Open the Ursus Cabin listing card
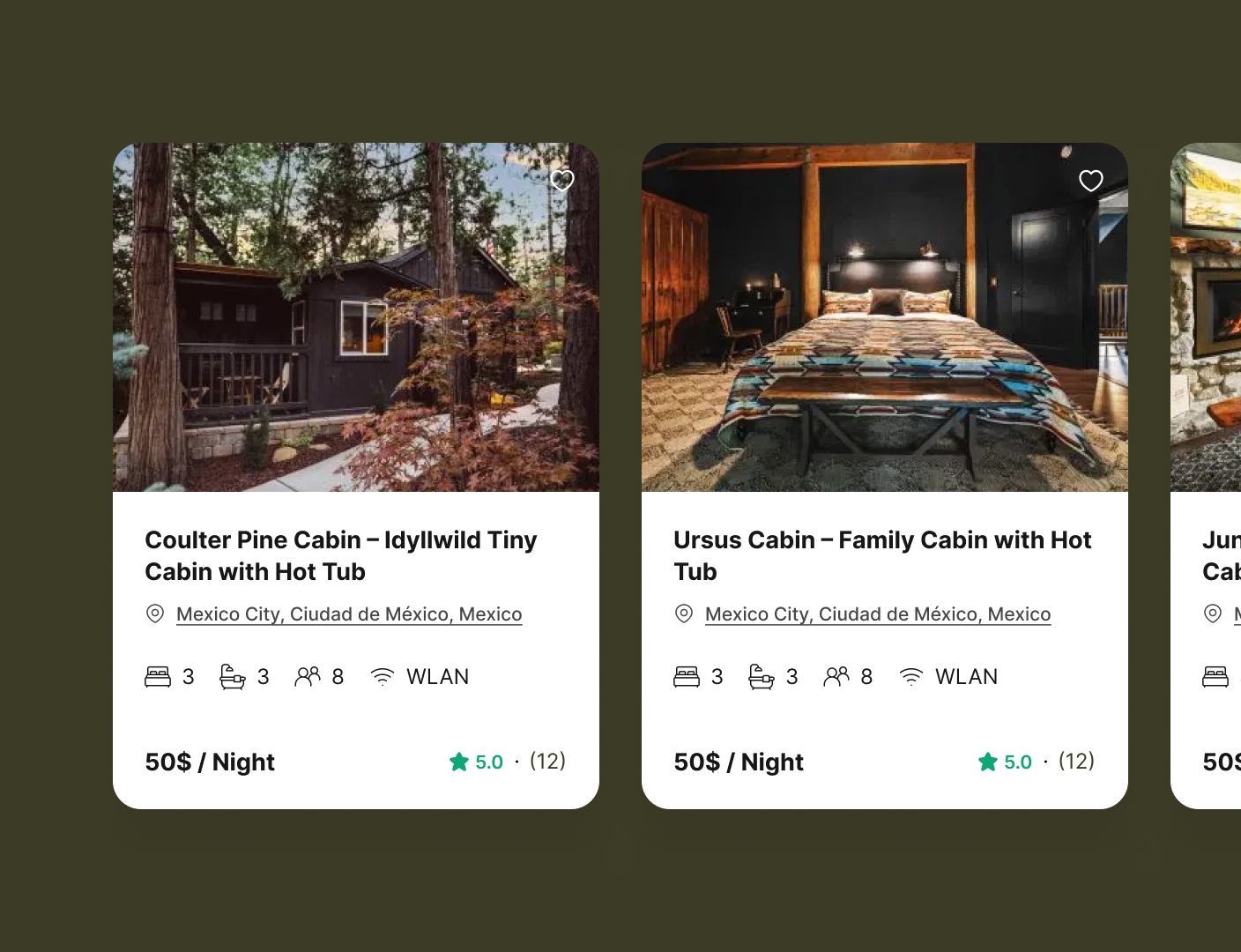Screen dimensions: 1241x952 [881, 555]
